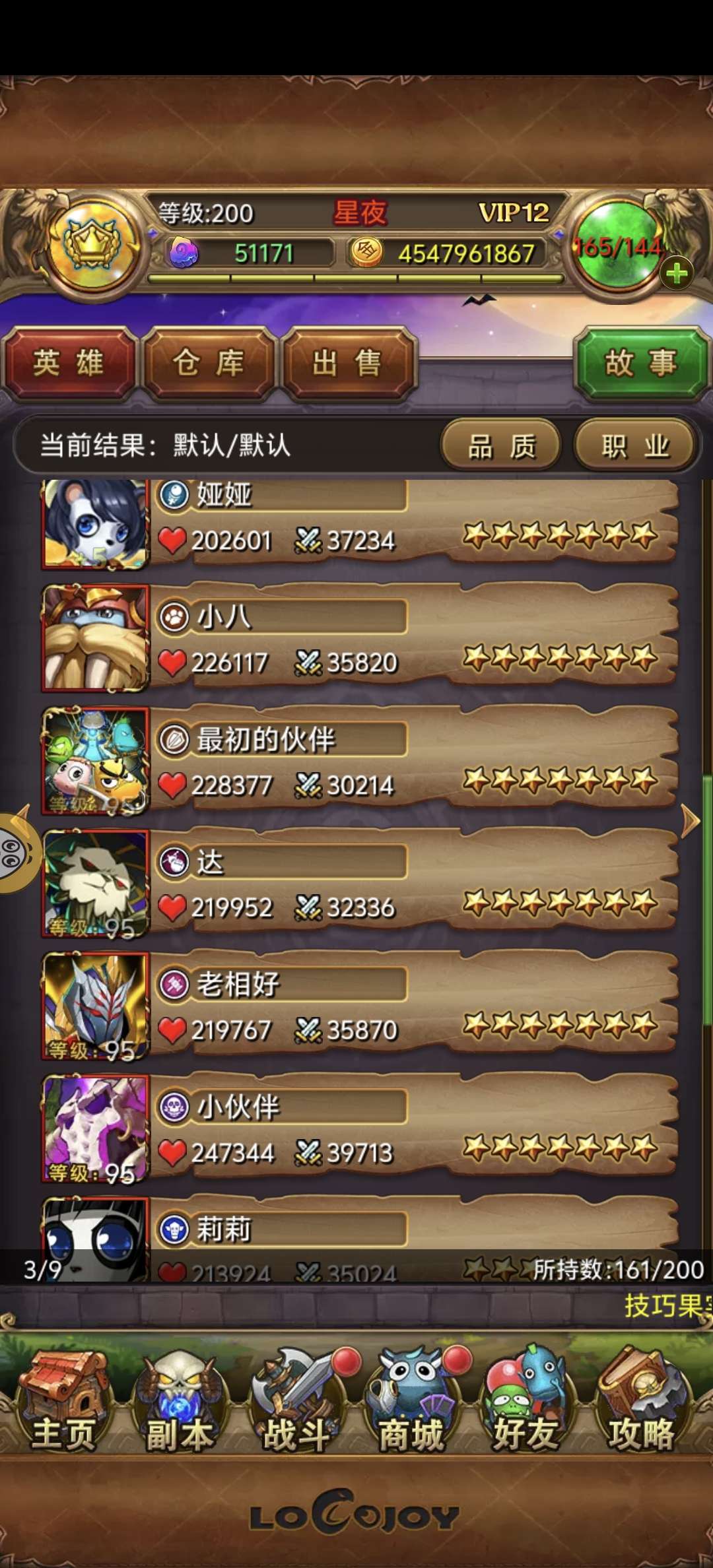Image resolution: width=713 pixels, height=1568 pixels.
Task: Switch to the 英雄 tab
Action: [x=69, y=363]
